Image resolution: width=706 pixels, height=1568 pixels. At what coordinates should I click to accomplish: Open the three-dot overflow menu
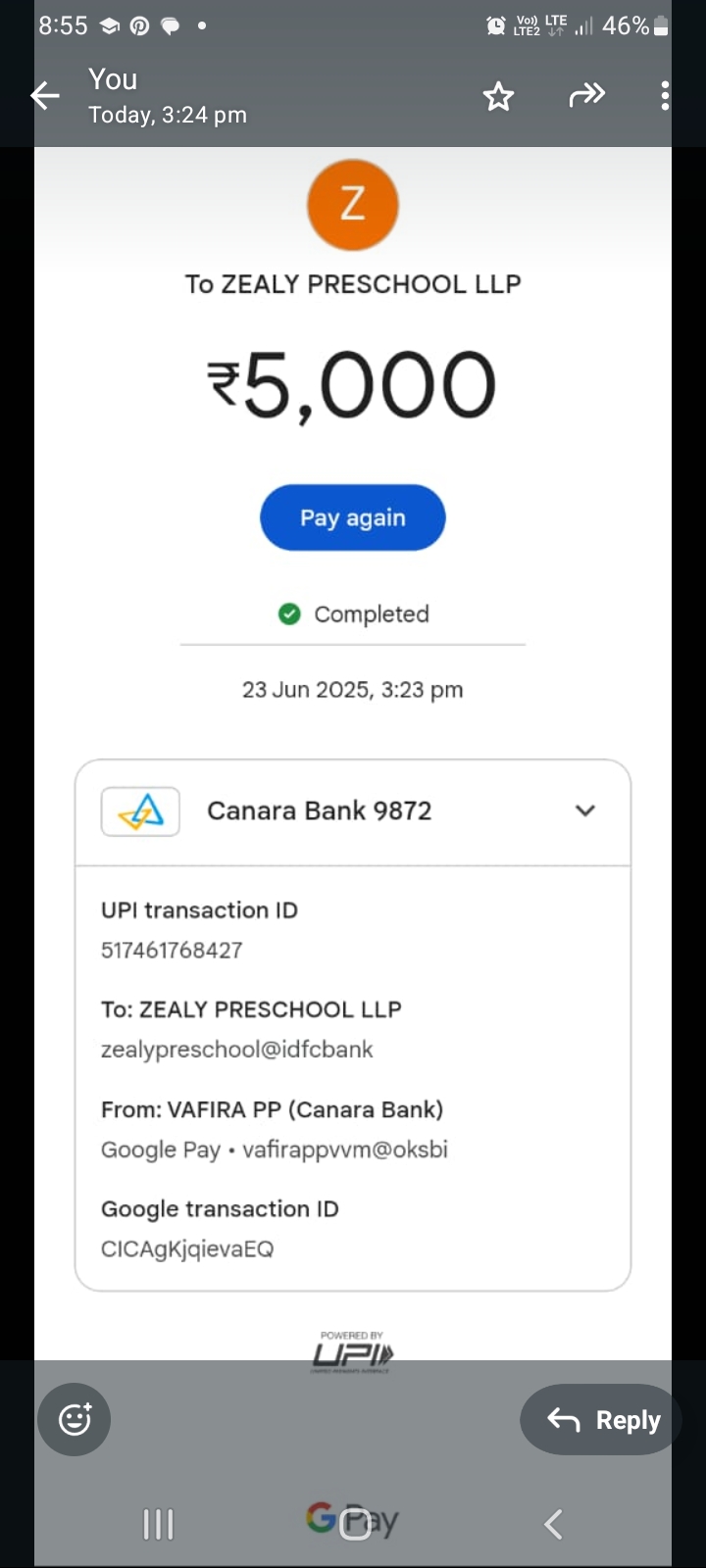(665, 96)
